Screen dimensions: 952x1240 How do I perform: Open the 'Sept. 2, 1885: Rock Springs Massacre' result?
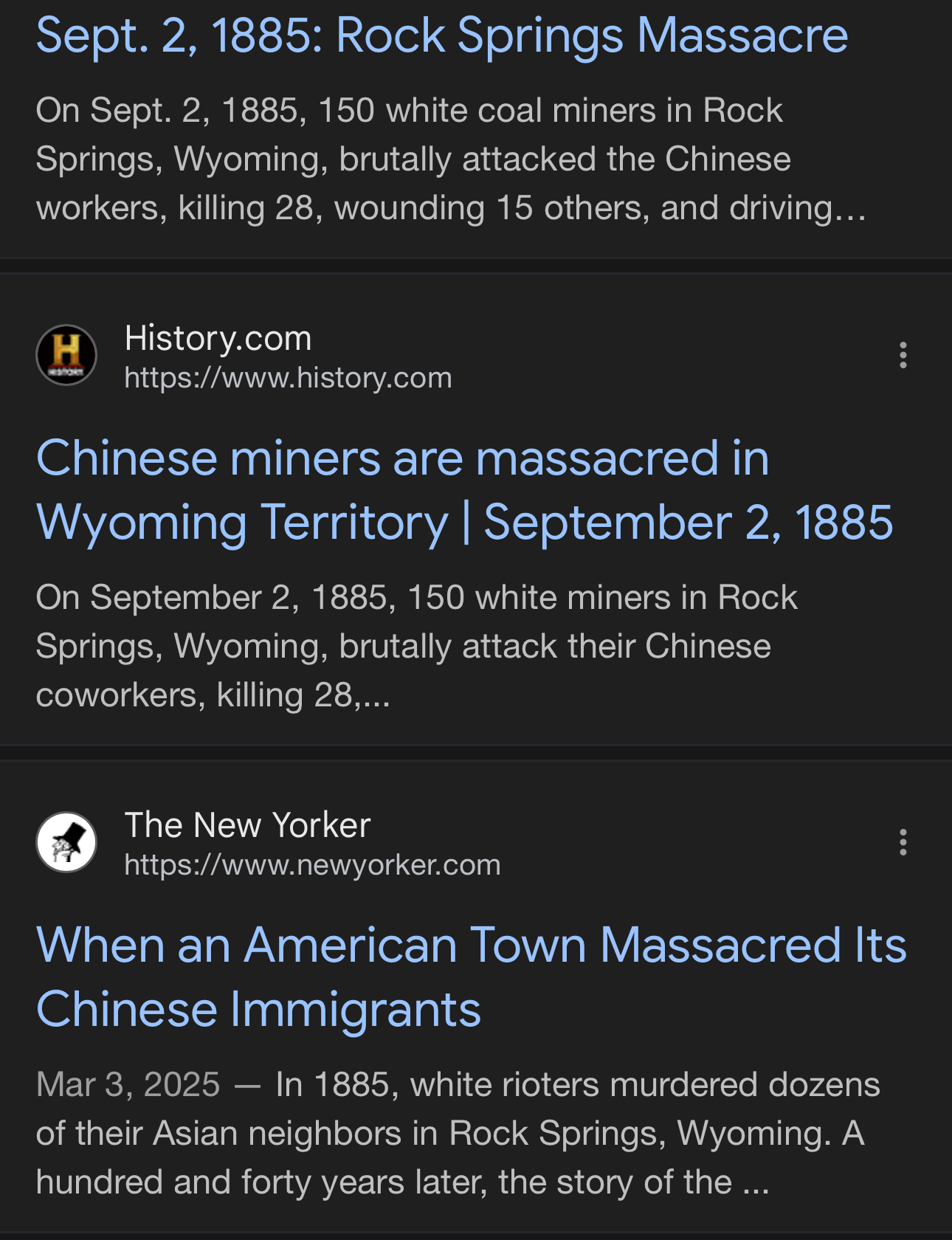[x=441, y=35]
